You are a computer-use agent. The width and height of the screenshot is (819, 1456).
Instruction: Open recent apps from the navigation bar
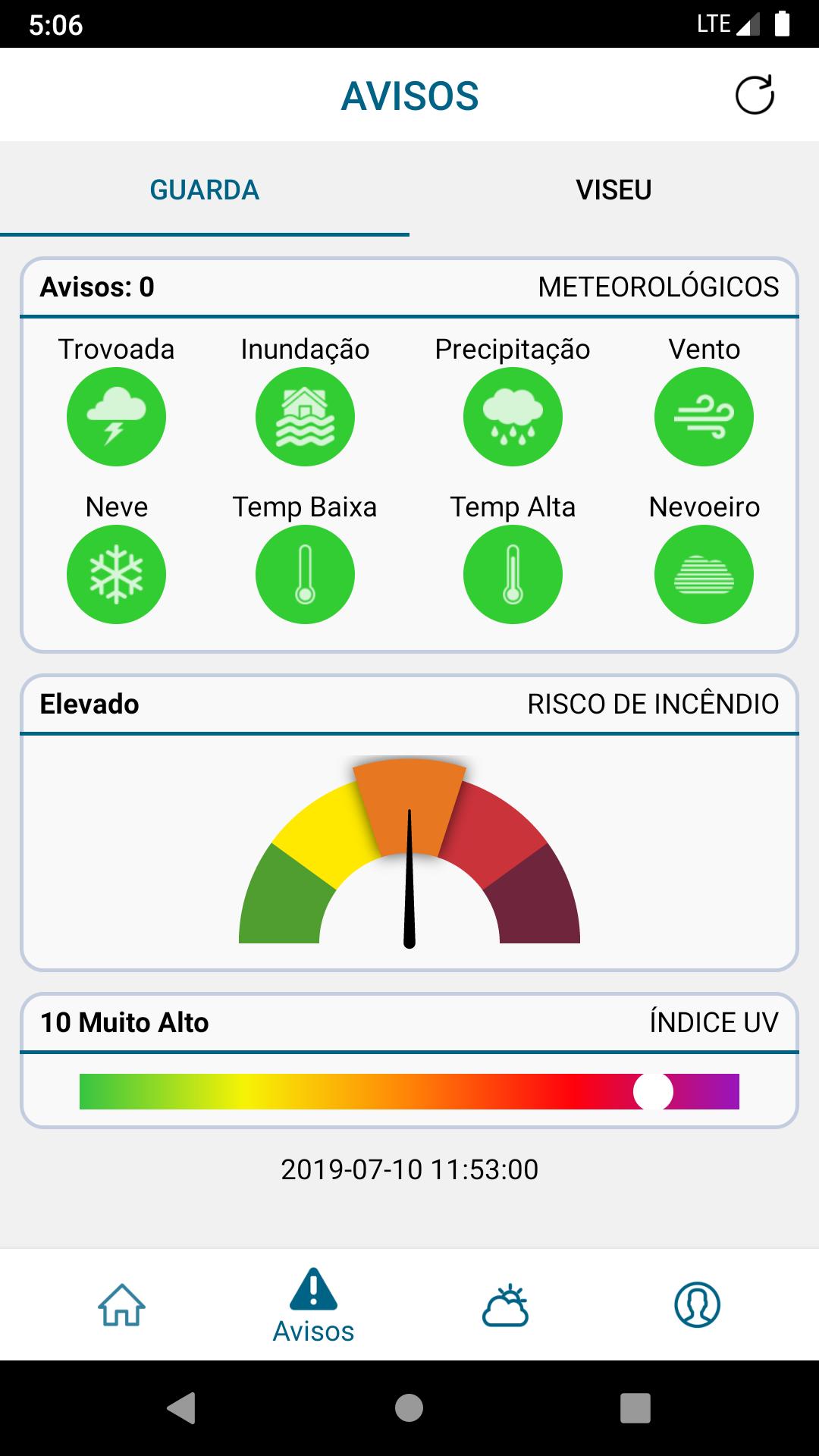[x=635, y=1408]
